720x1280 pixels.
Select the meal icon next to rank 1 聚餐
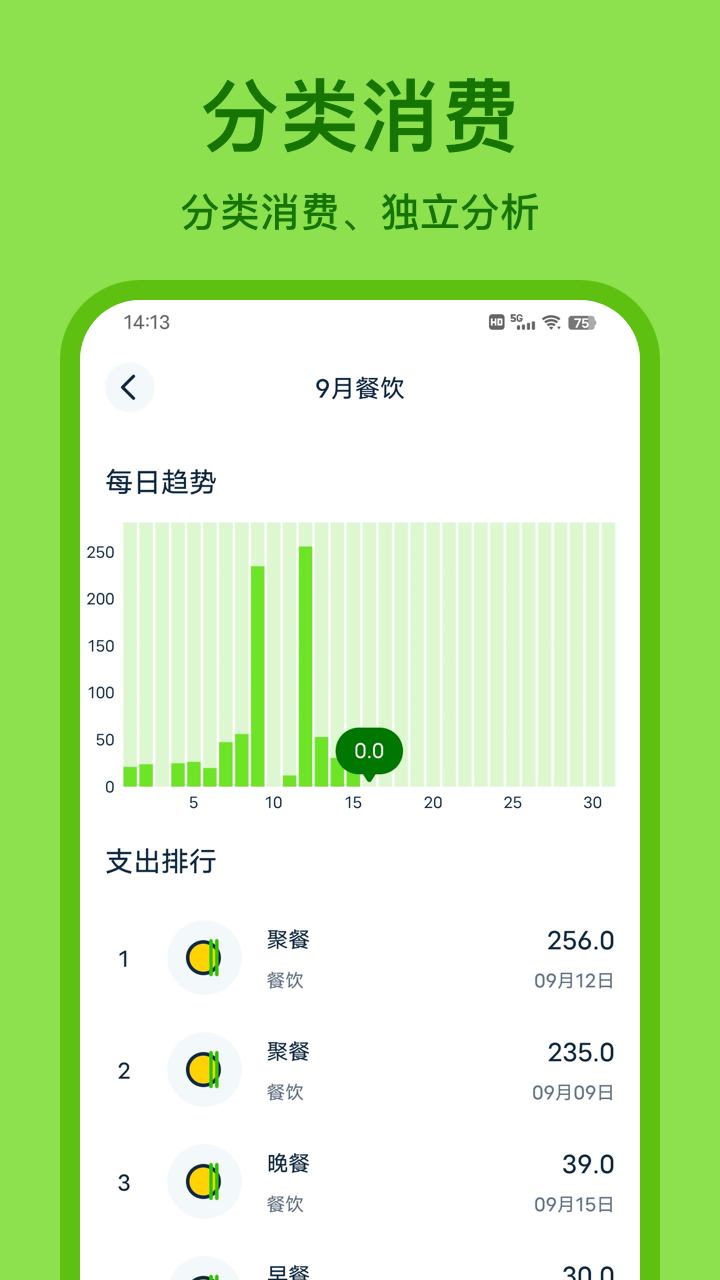(x=204, y=957)
